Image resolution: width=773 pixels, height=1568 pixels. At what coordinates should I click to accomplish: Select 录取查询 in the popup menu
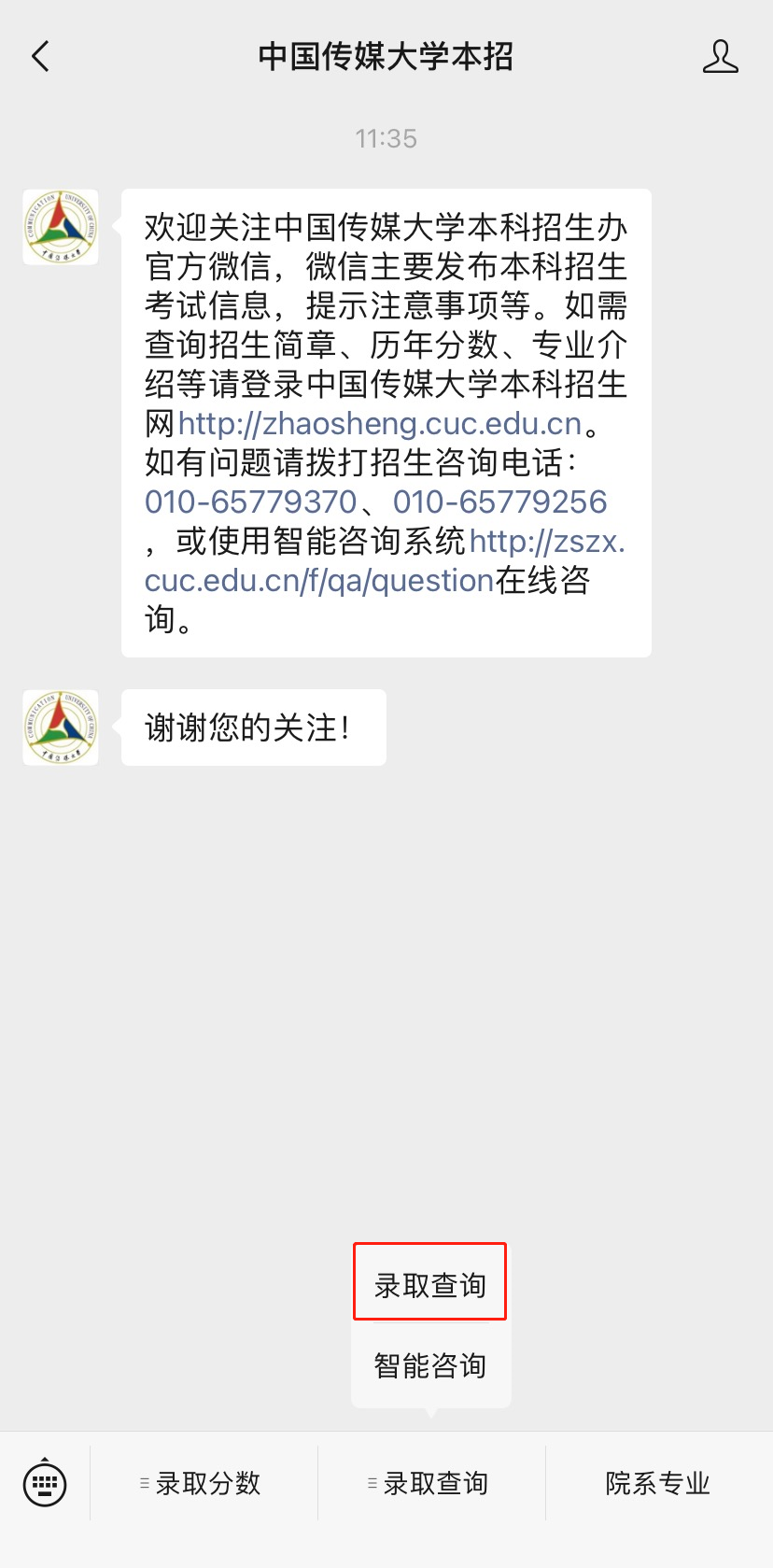(x=430, y=1285)
